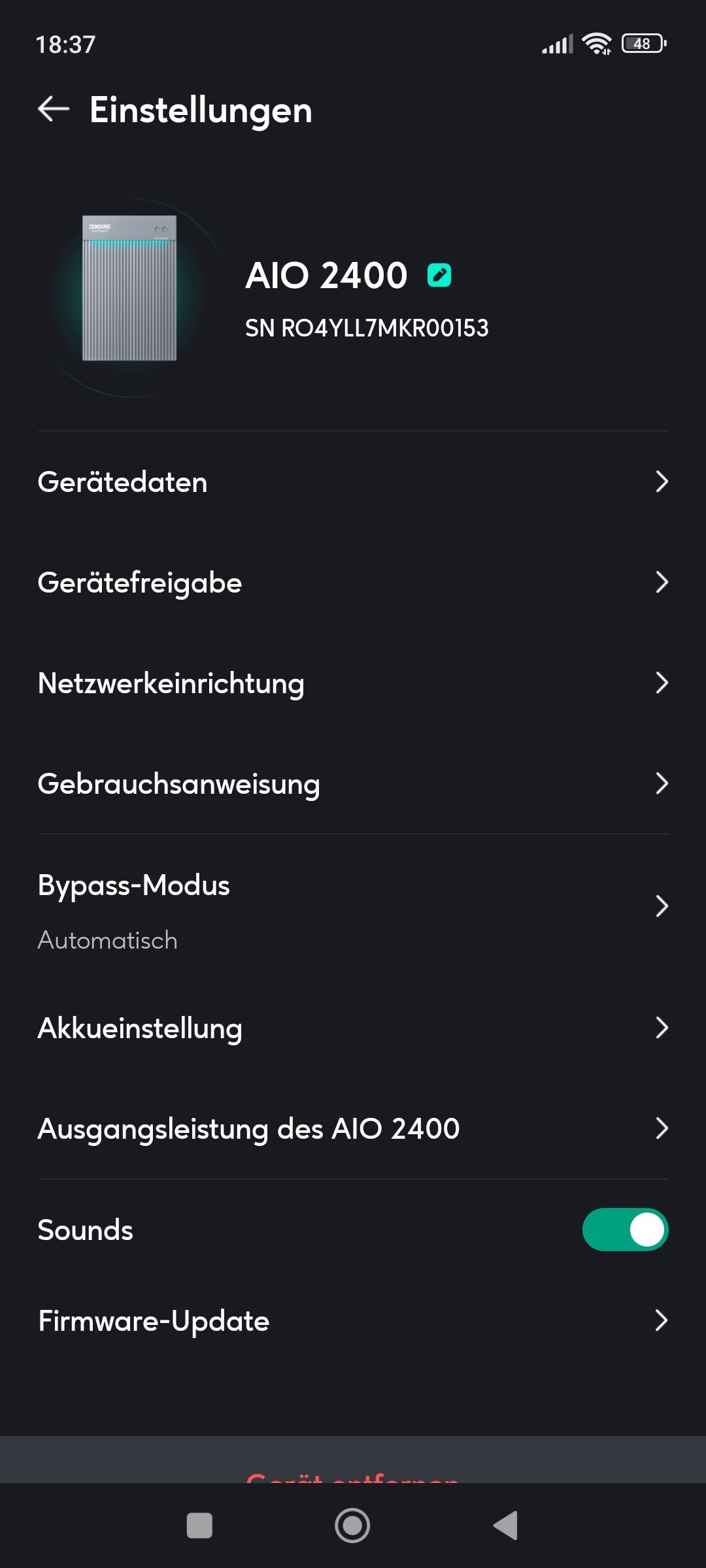Check for Firmware-Update
This screenshot has height=1568, width=706.
(x=353, y=1321)
